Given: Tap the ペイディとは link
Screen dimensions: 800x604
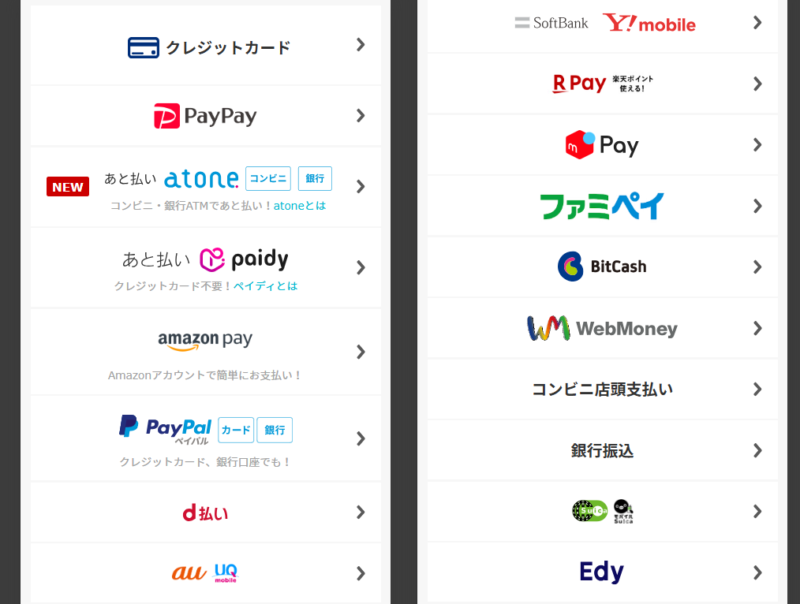Looking at the screenshot, I should tap(266, 286).
